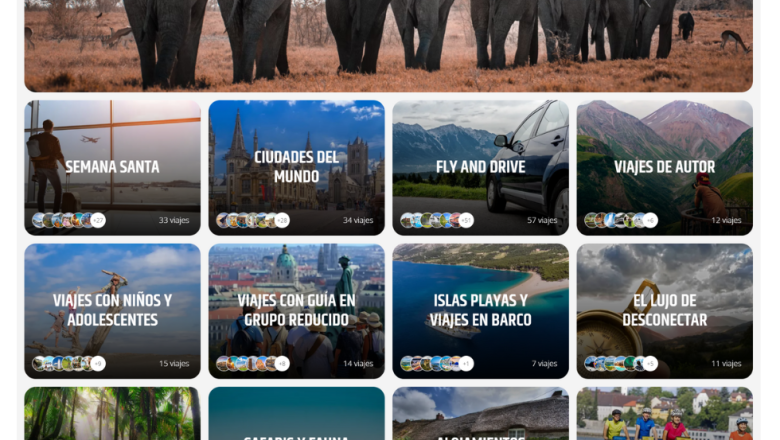Select the Ciudades del Mundo category
The image size is (780, 440).
tap(296, 167)
